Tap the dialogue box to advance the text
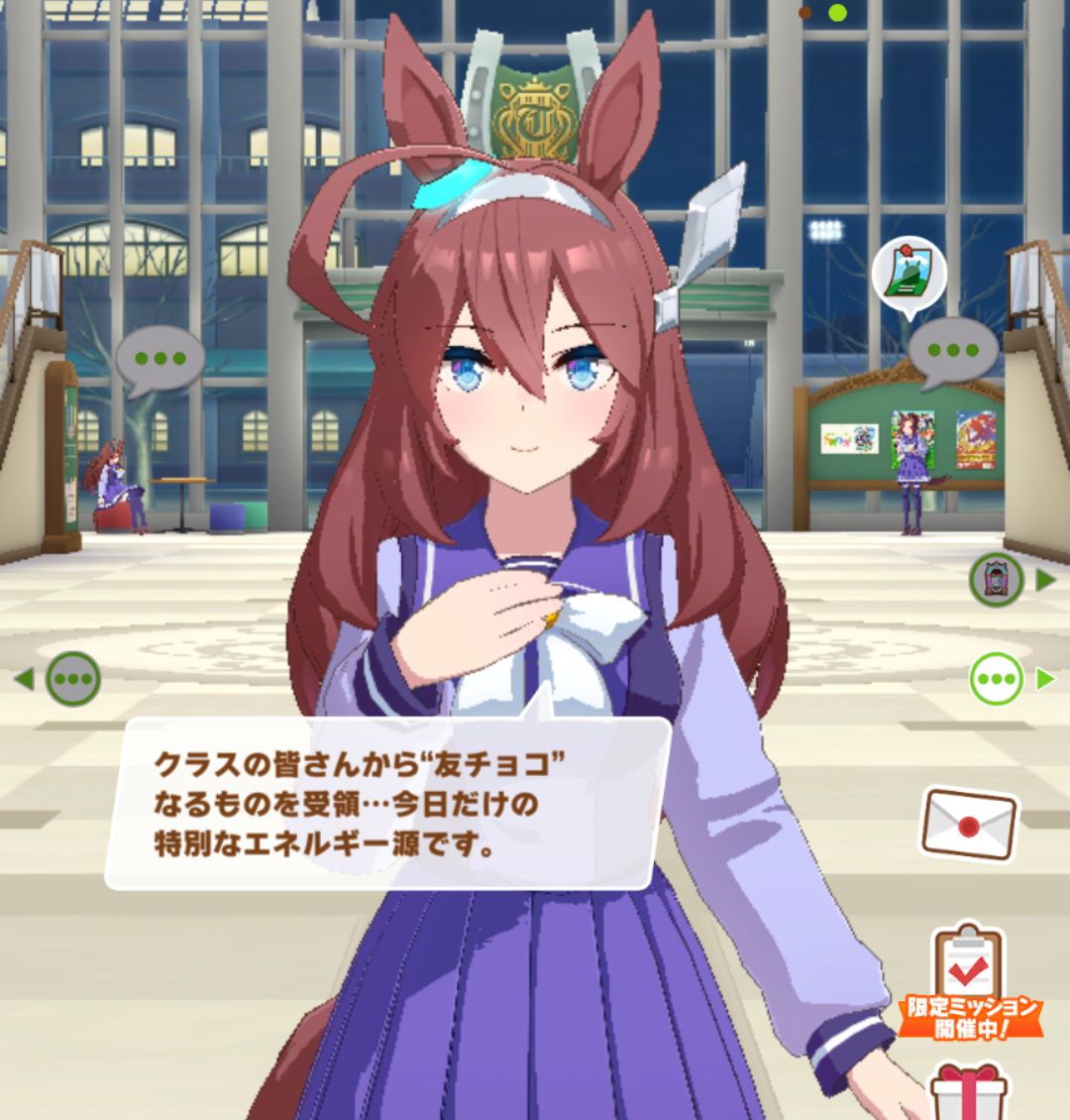 [386, 801]
